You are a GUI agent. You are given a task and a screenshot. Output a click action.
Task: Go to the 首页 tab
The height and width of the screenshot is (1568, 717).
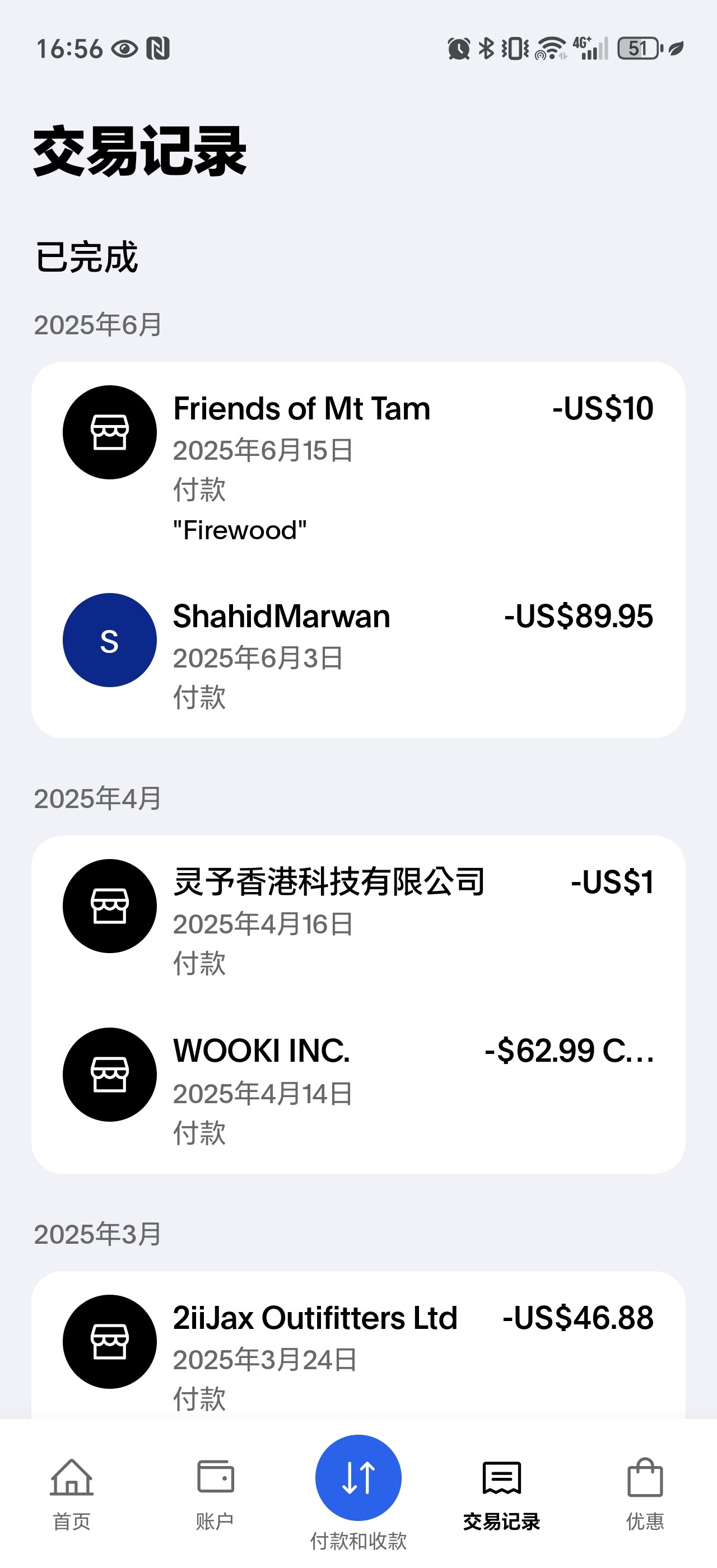coord(72,1494)
